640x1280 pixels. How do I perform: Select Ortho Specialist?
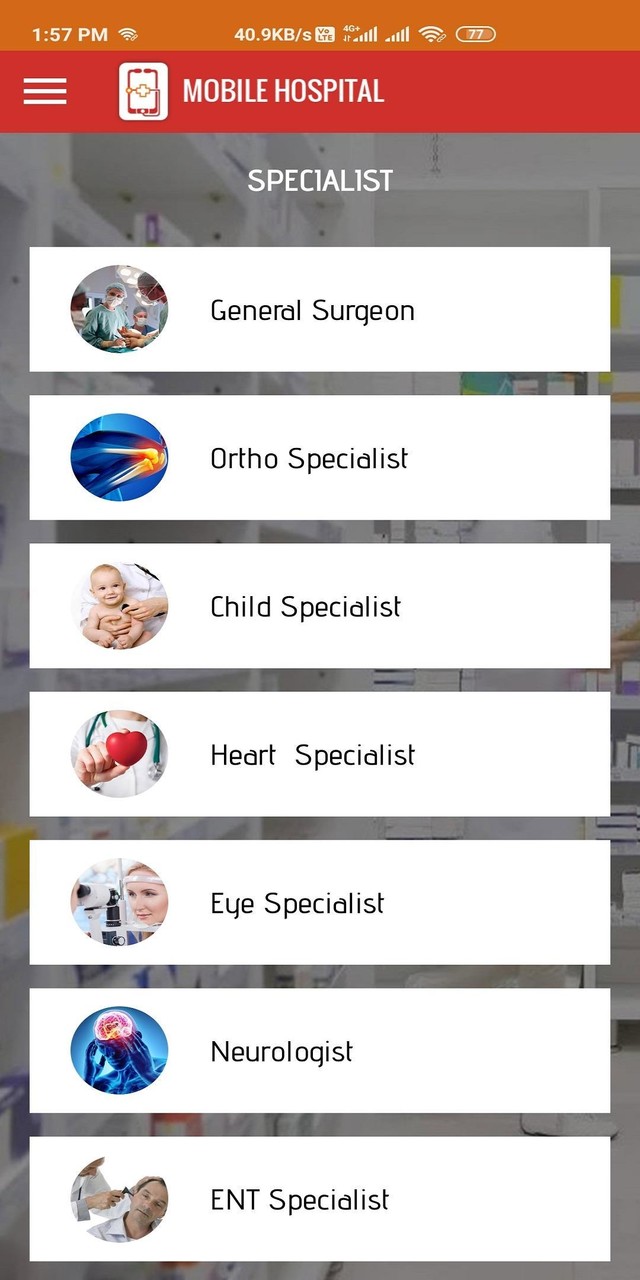pyautogui.click(x=320, y=458)
